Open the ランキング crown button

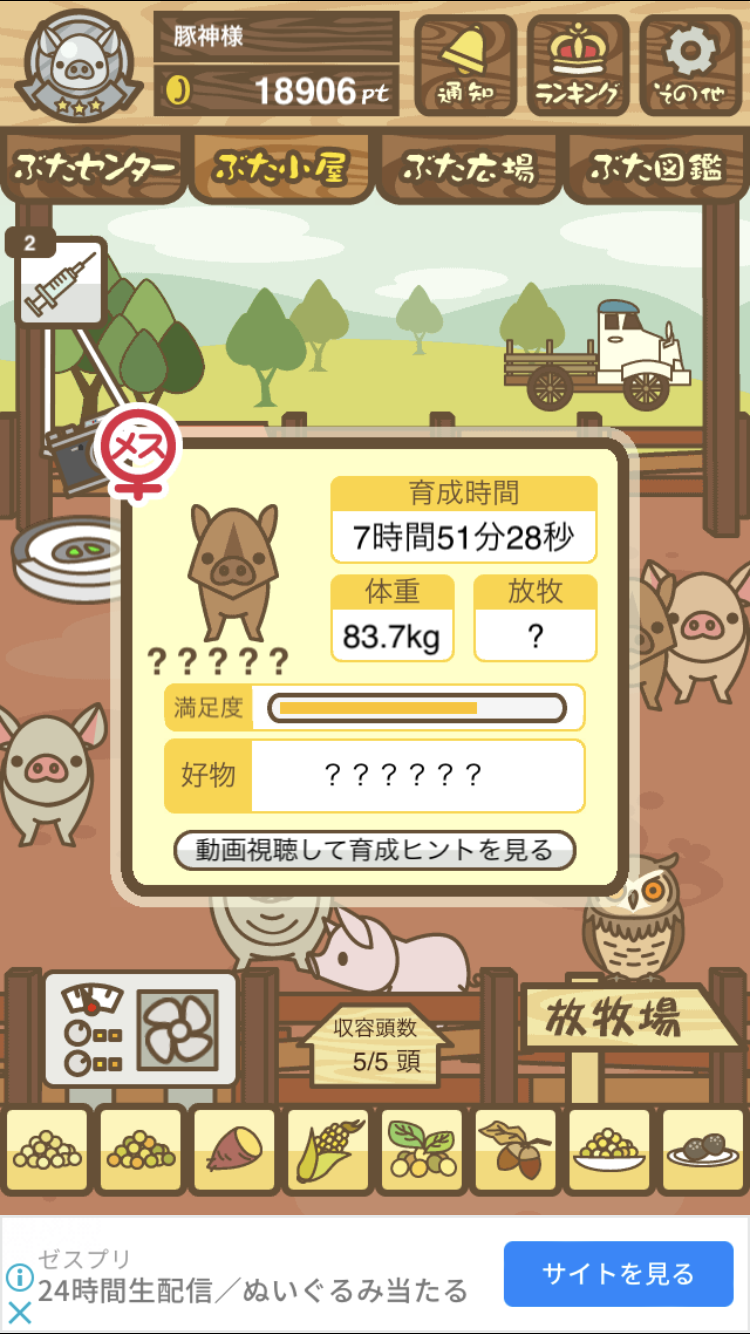pyautogui.click(x=578, y=66)
